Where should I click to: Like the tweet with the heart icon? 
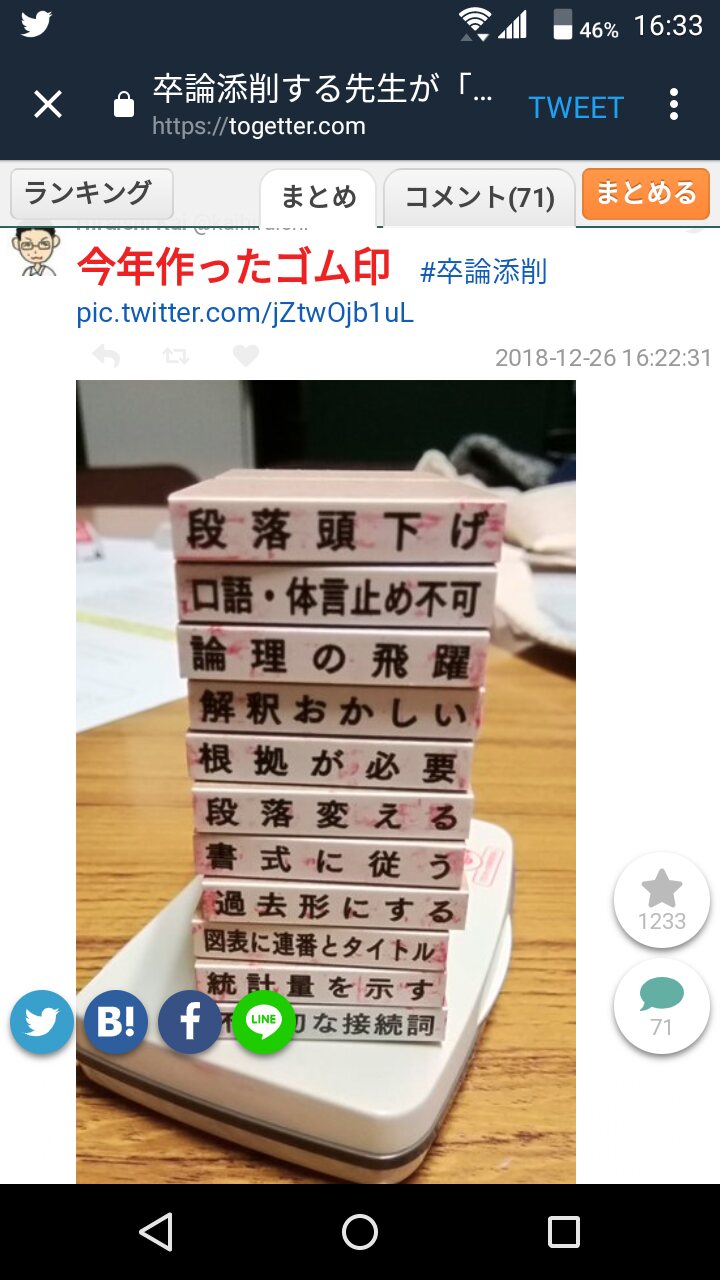pos(246,356)
